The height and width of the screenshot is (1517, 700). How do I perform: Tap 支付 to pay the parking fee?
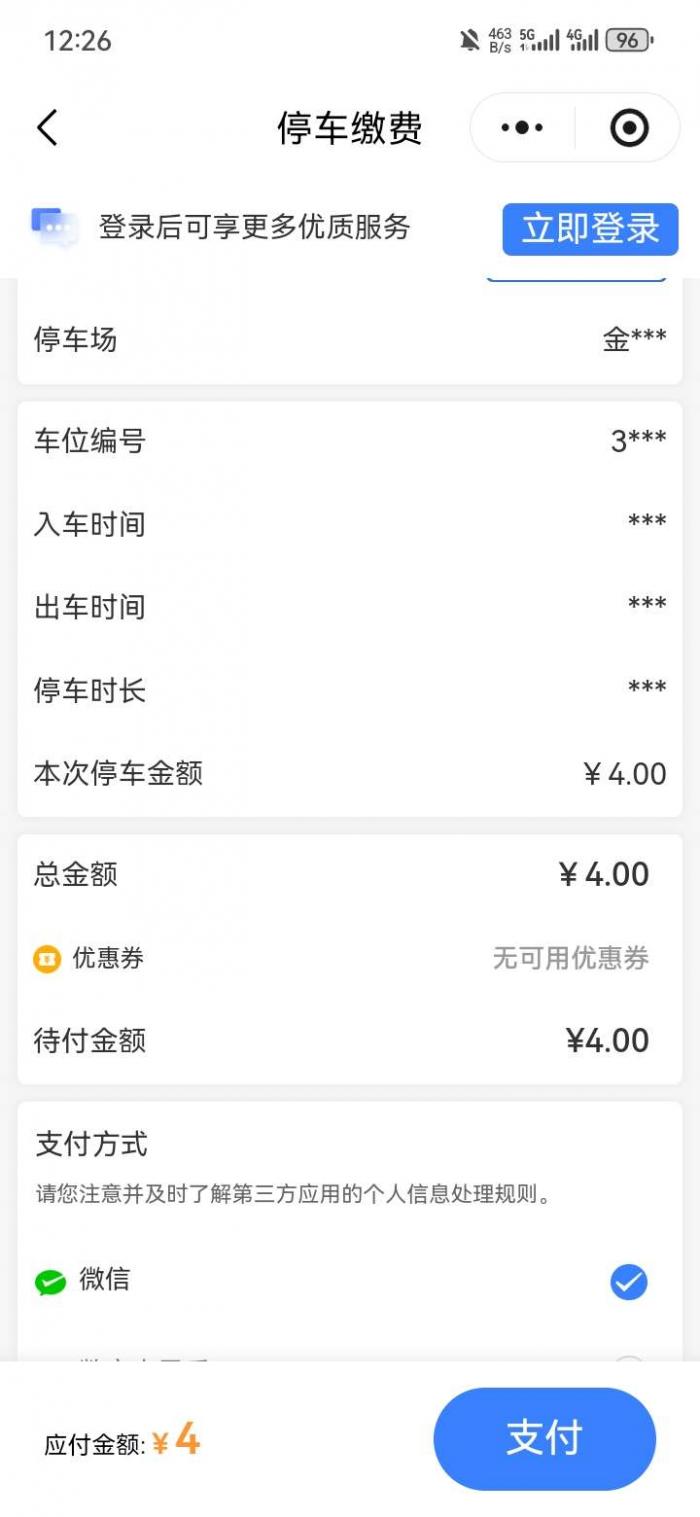pyautogui.click(x=544, y=1438)
